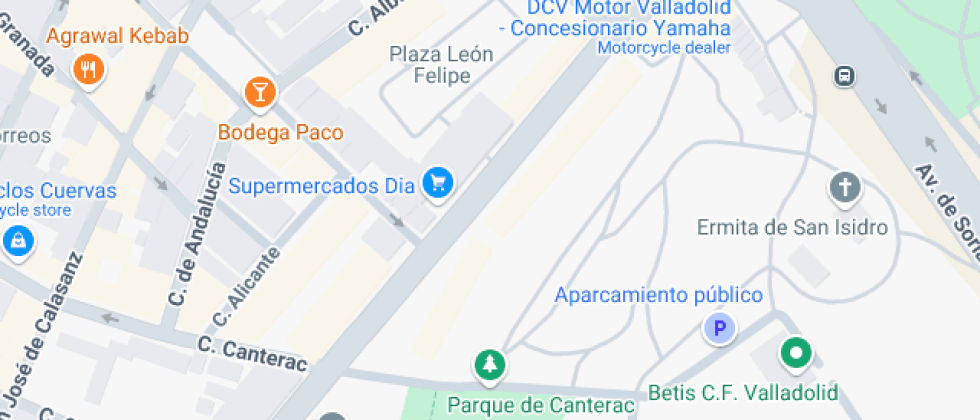Select the Aparcamiento público parking pin
The image size is (980, 420).
click(x=718, y=327)
